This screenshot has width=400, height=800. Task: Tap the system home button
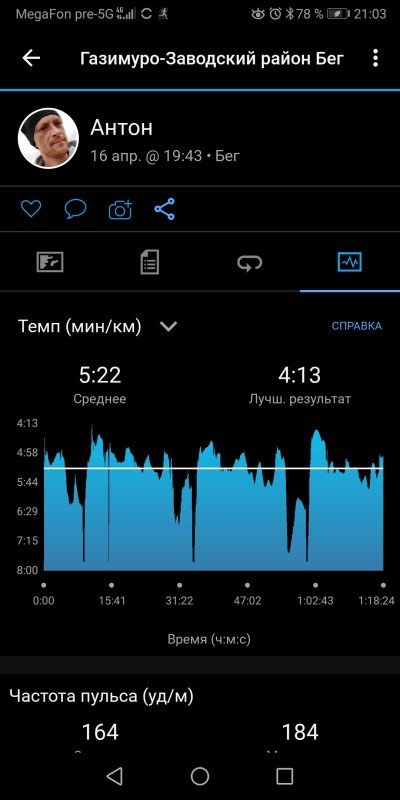tap(200, 776)
